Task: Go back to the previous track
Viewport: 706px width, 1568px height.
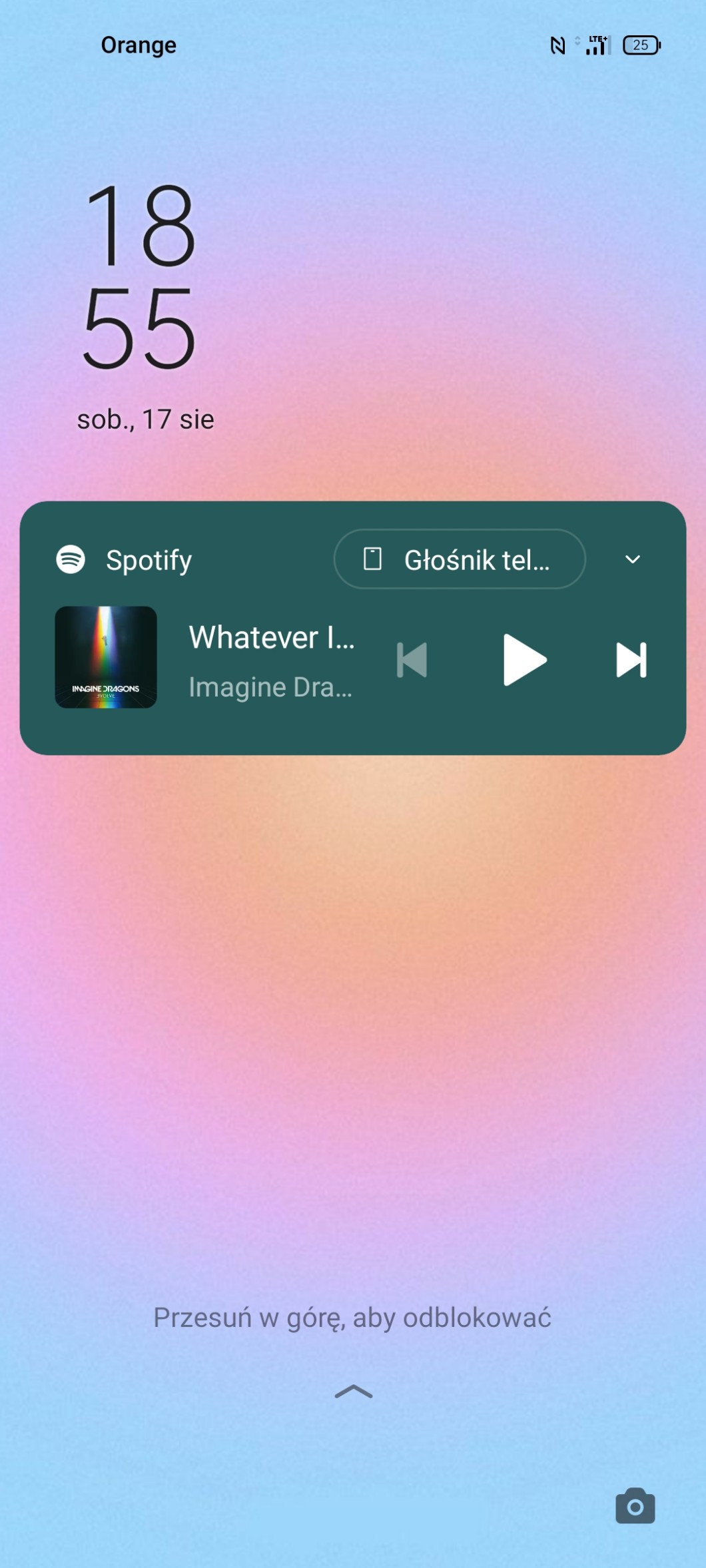Action: [412, 660]
